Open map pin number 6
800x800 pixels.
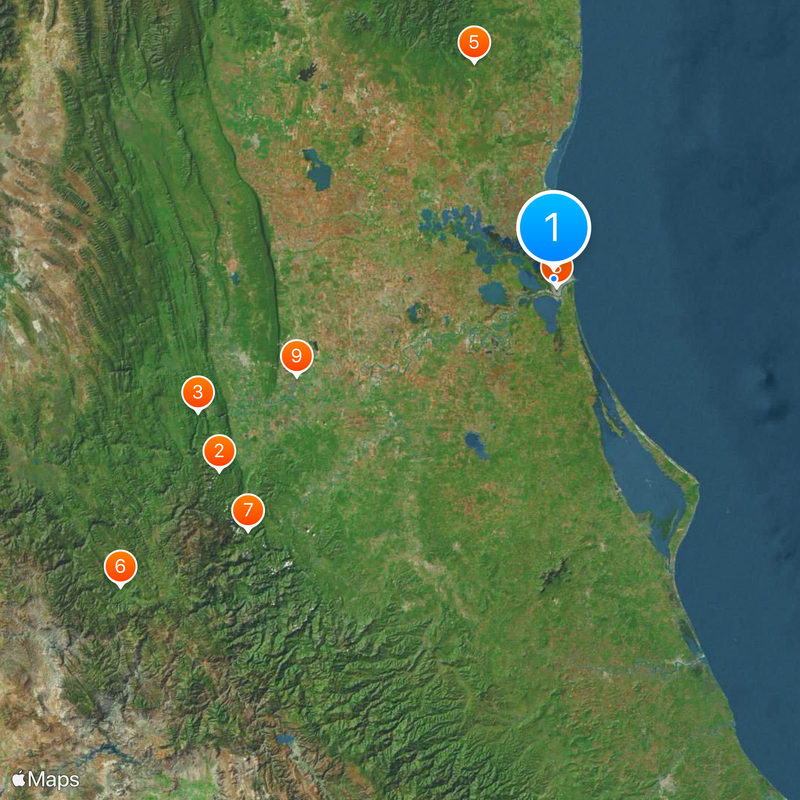(x=120, y=567)
